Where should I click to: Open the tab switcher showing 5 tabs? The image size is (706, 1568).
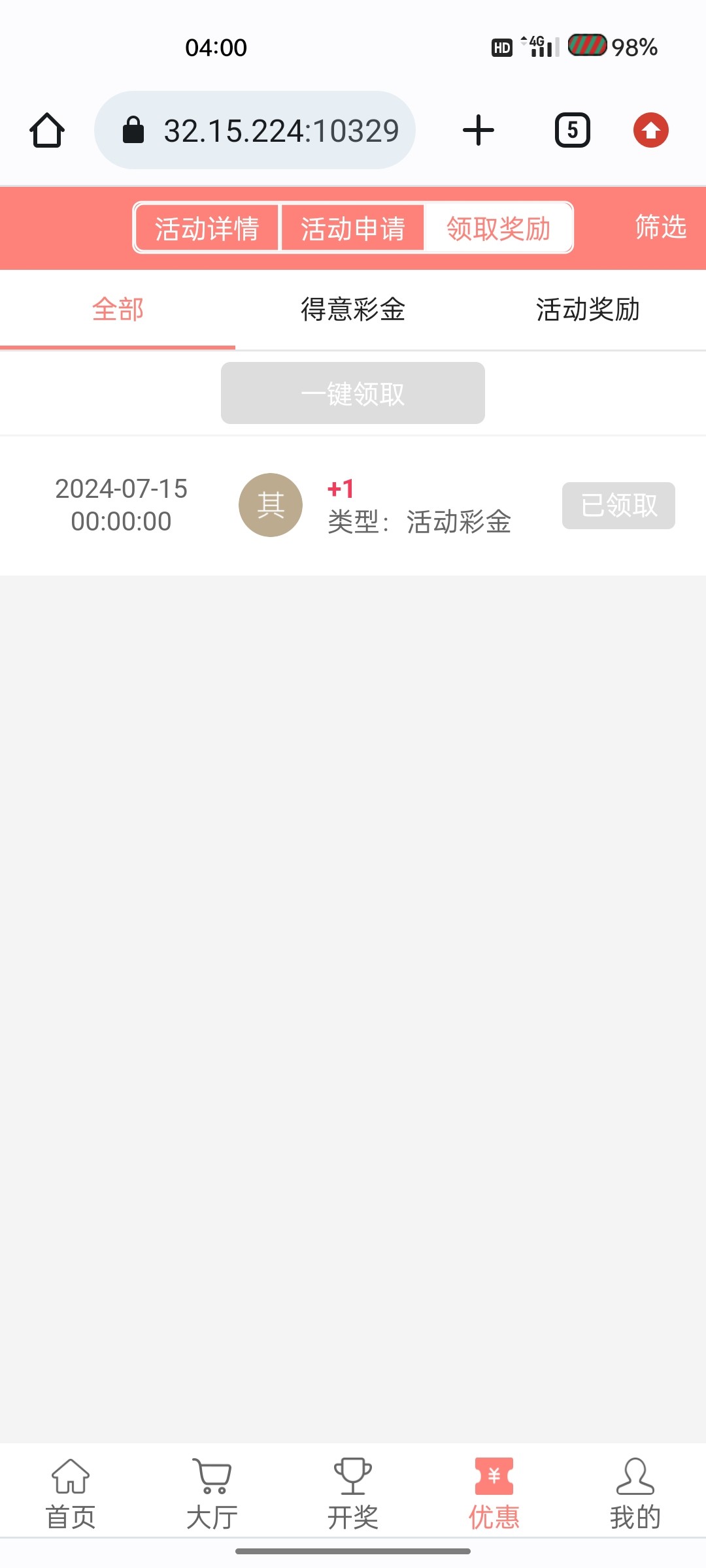pos(573,130)
